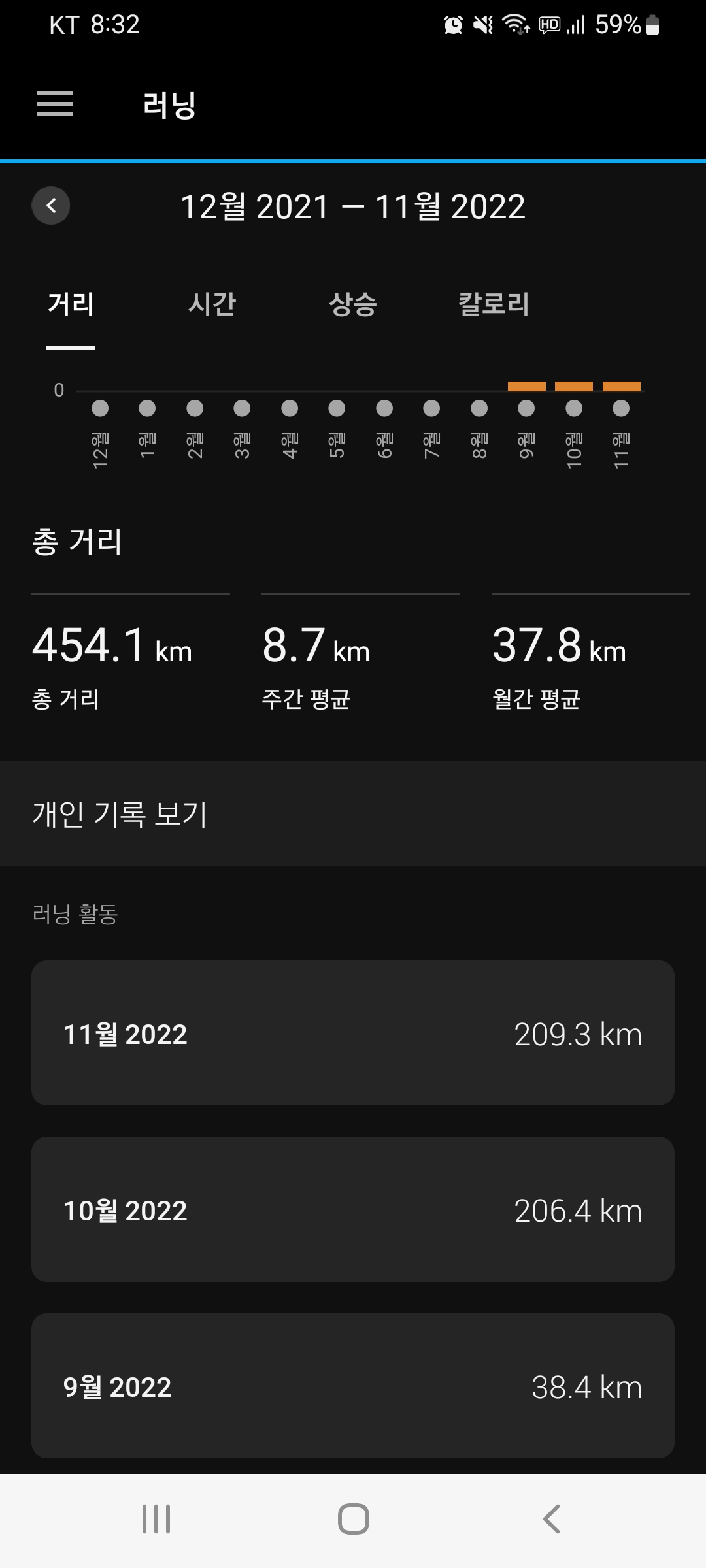The image size is (706, 1568).
Task: Open 개인 기록 보기
Action: click(x=353, y=814)
